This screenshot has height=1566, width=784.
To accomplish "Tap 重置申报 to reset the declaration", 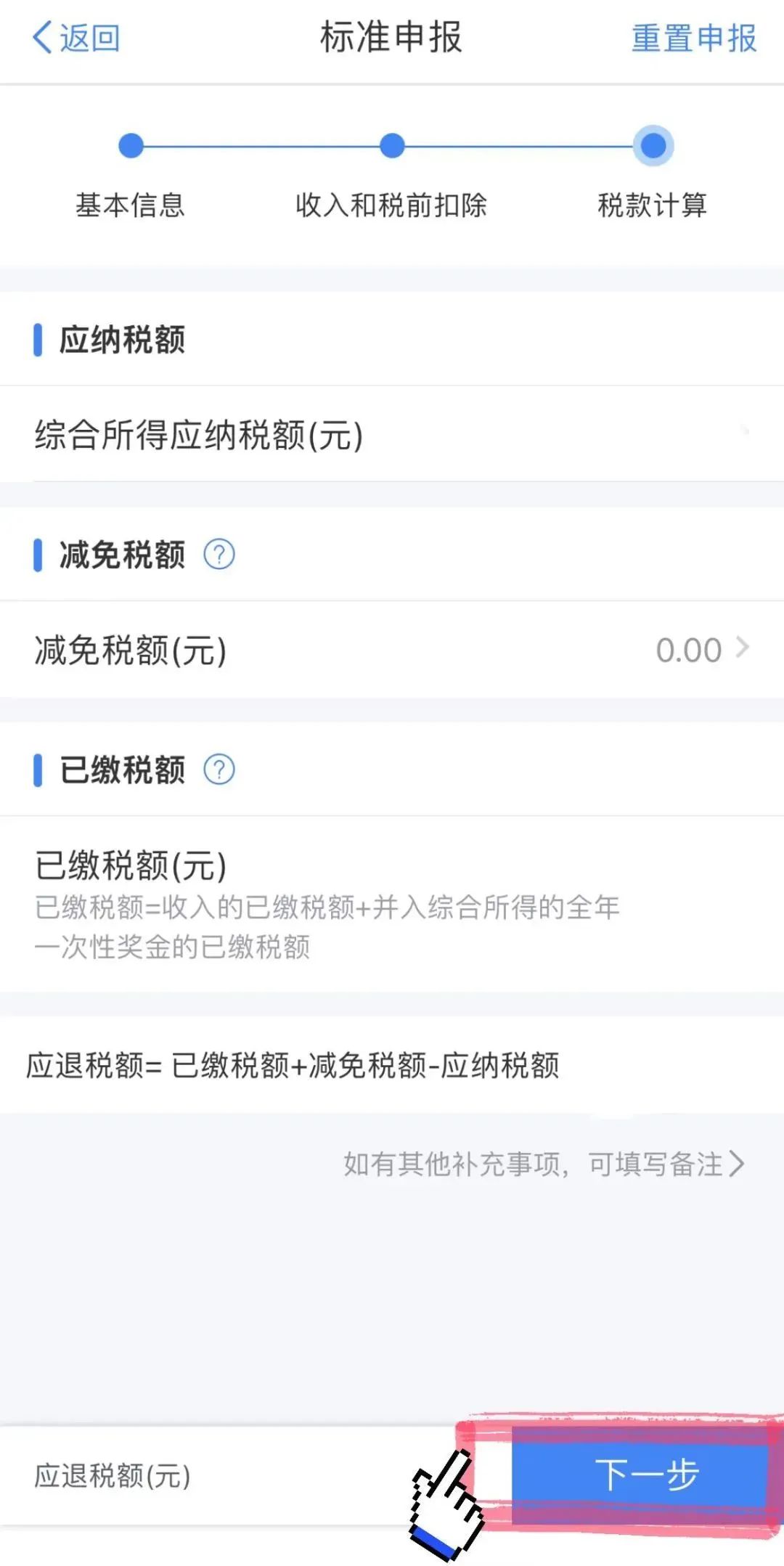I will tap(693, 38).
